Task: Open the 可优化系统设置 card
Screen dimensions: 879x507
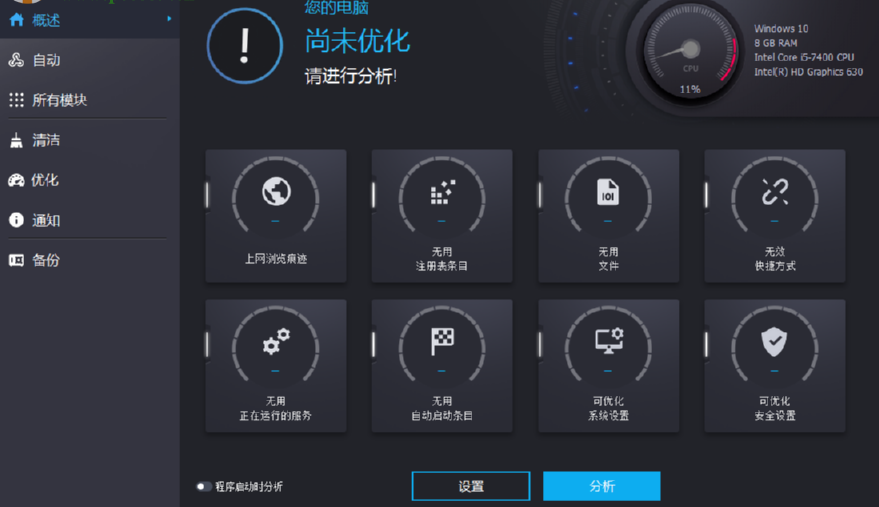Action: (x=609, y=366)
